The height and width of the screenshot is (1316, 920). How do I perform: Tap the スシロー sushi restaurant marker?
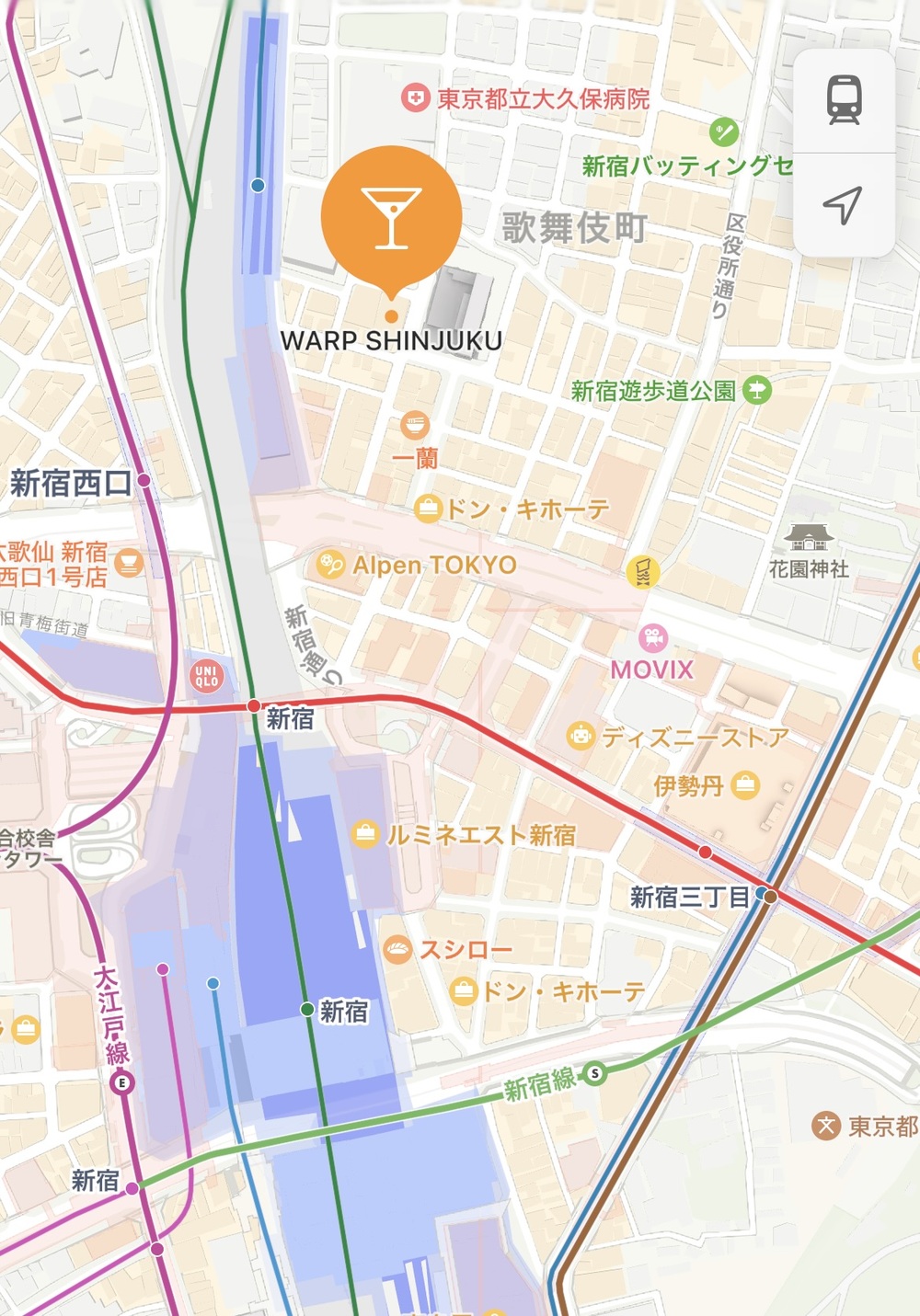point(397,949)
